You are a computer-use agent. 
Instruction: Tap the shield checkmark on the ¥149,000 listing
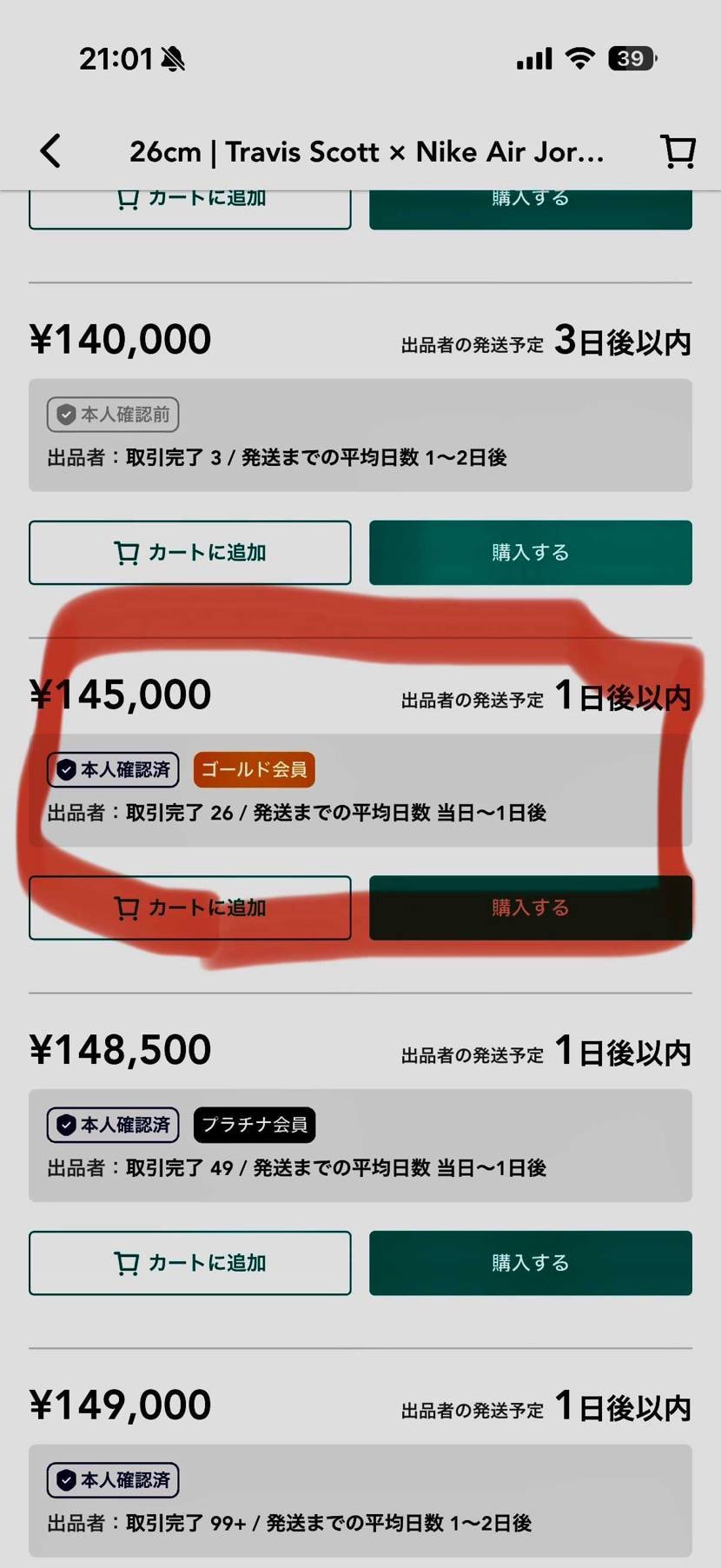(x=65, y=1479)
